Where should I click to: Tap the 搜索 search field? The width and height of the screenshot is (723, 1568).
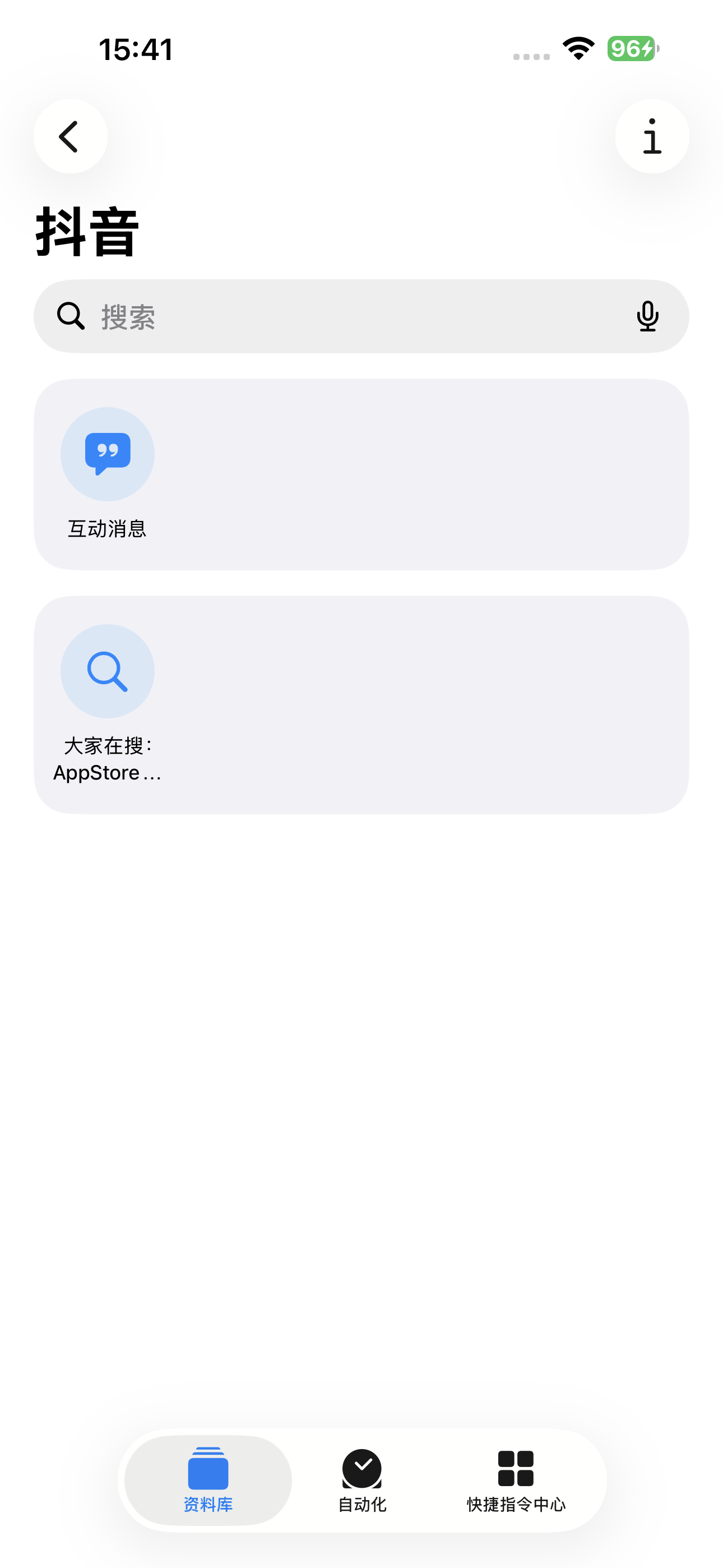(x=353, y=316)
